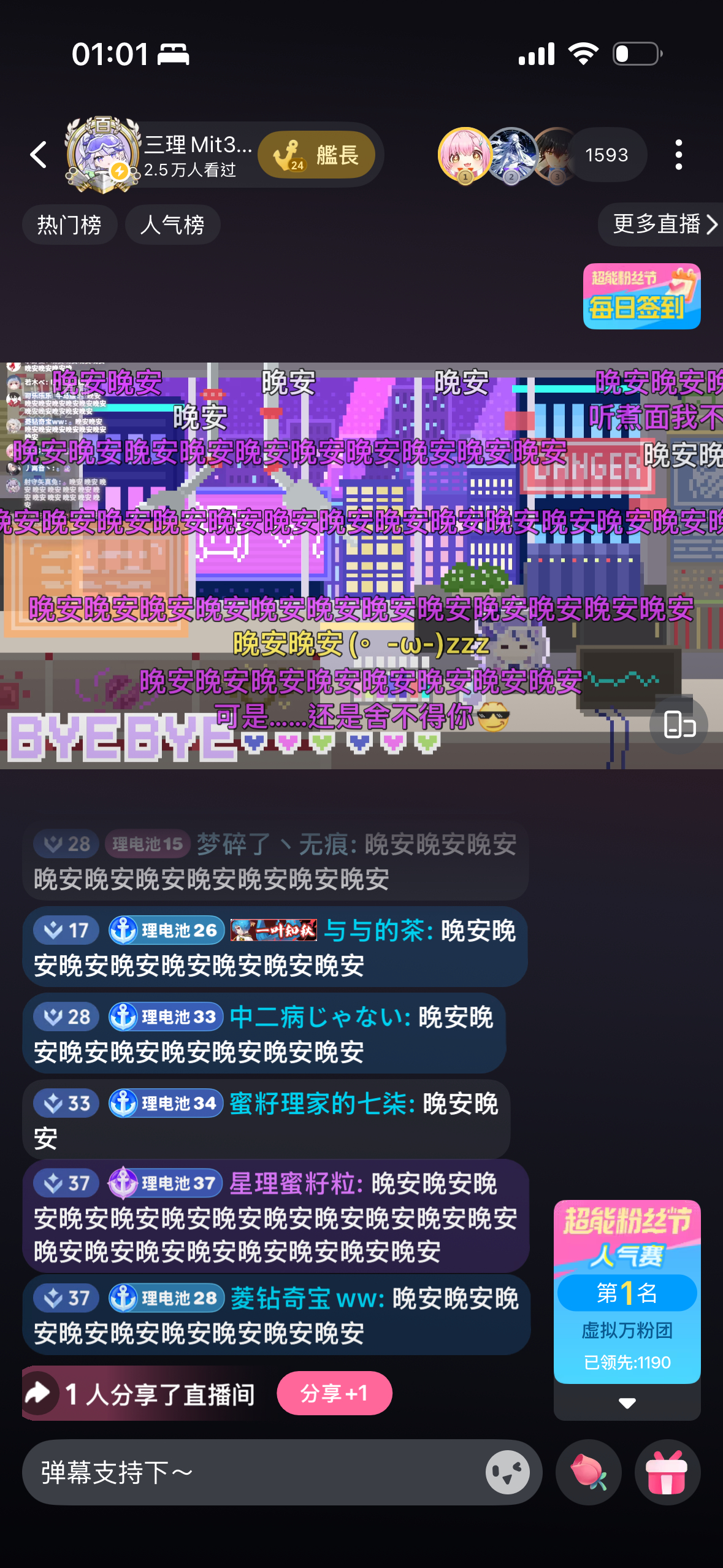This screenshot has height=1568, width=723.
Task: Tap the 弹幕支持下 danmaku input field
Action: [x=258, y=1472]
